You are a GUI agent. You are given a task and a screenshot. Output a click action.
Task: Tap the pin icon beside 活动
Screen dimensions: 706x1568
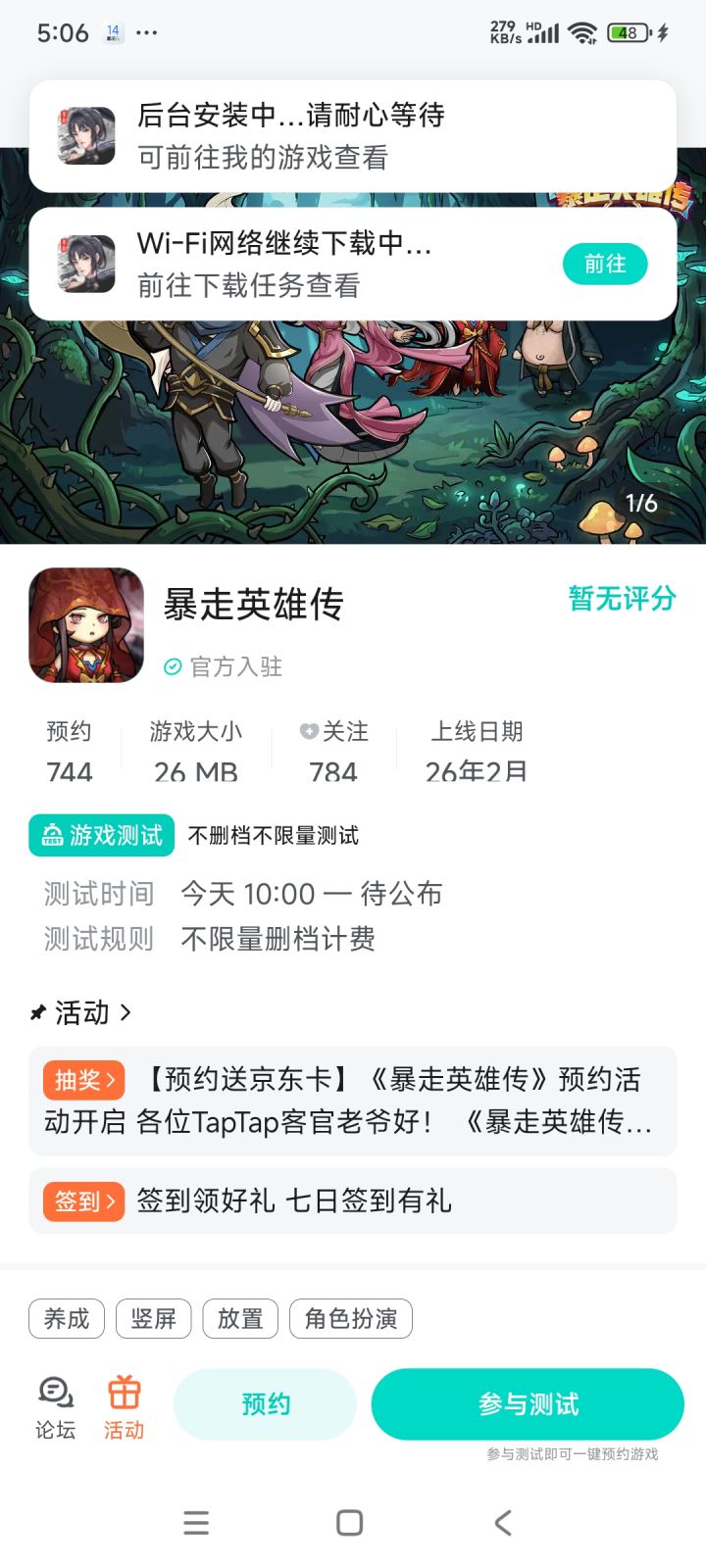pyautogui.click(x=37, y=1011)
